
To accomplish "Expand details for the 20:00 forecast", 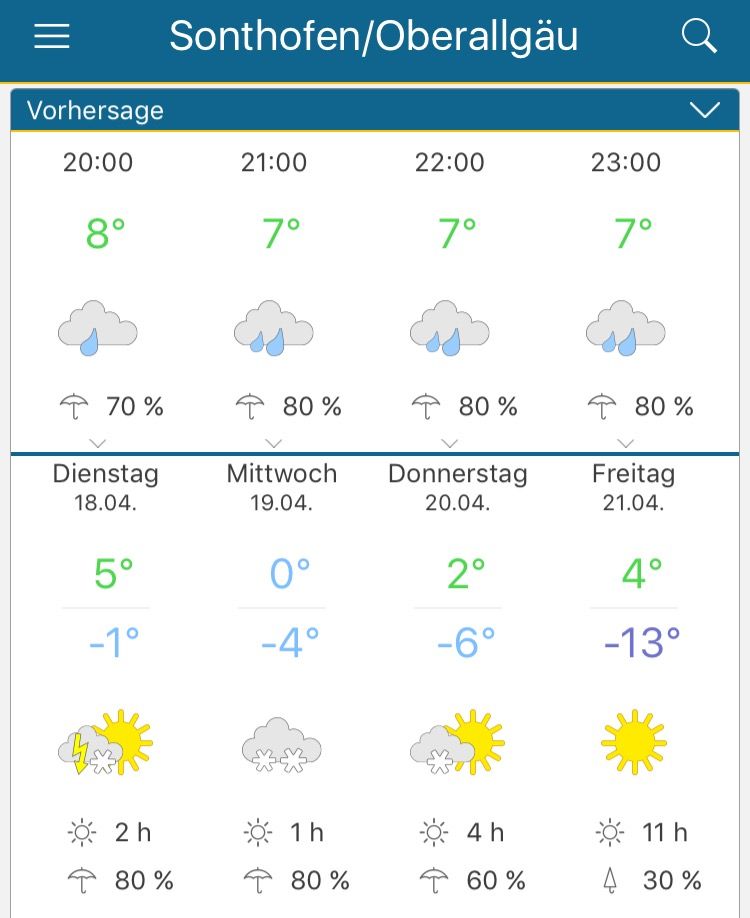I will click(98, 442).
